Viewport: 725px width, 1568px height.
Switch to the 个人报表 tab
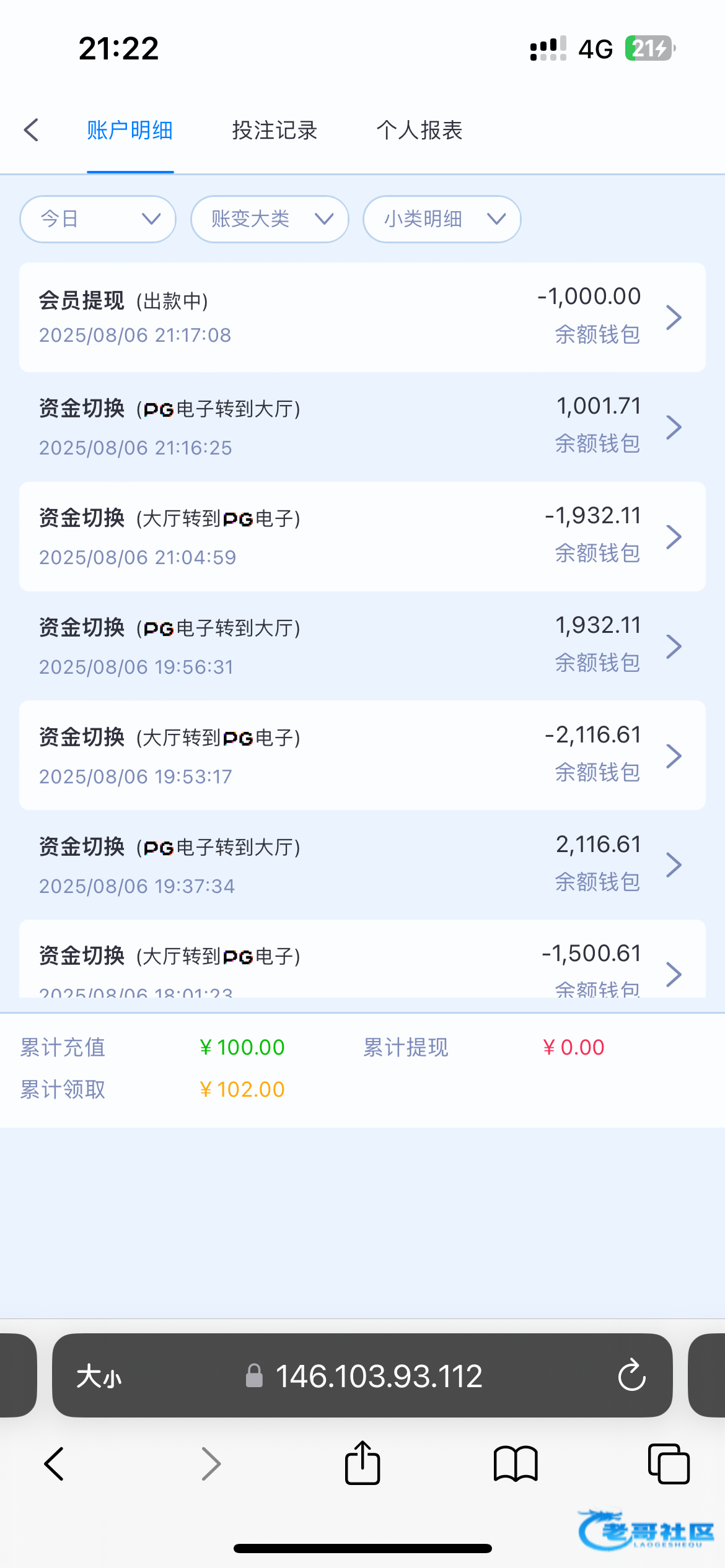[x=420, y=130]
